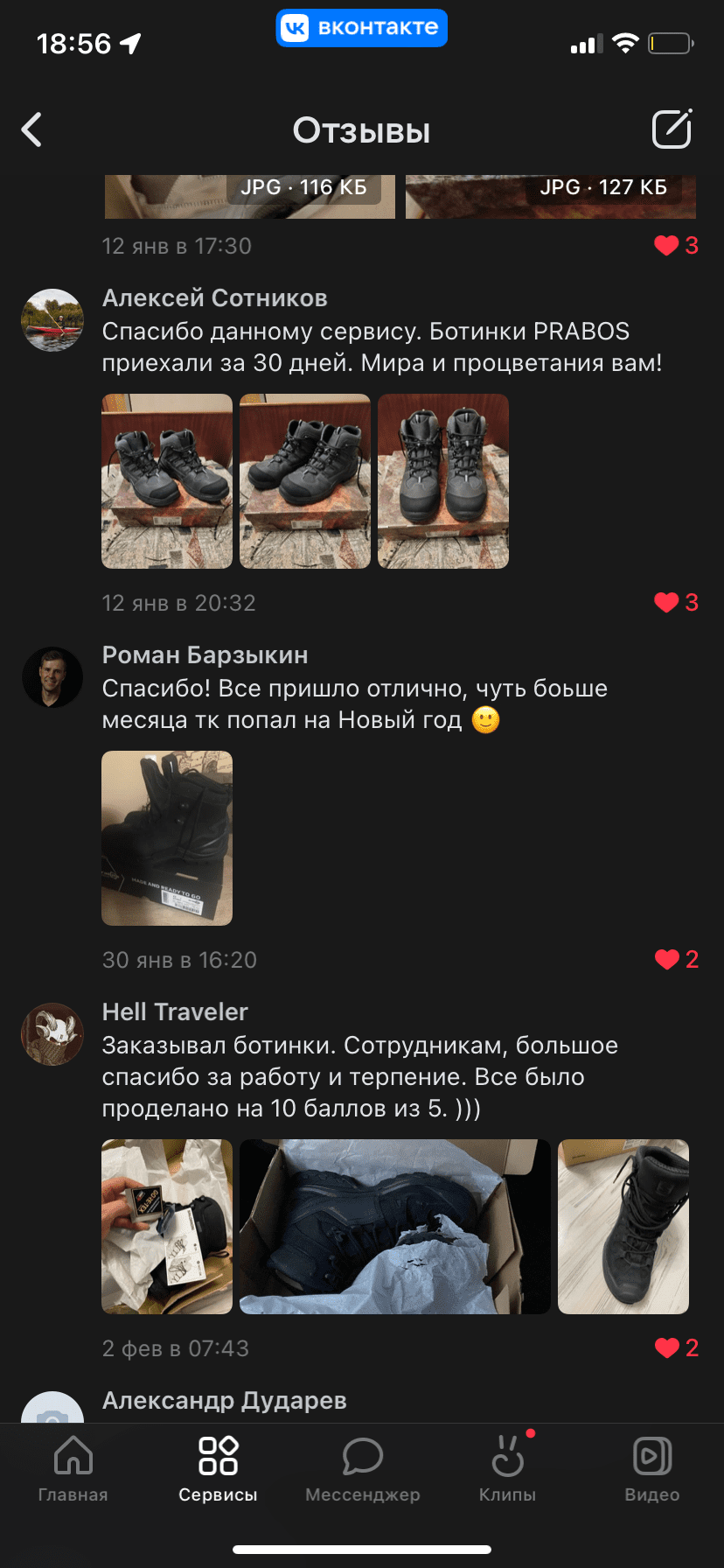Open Александр Дударев's profile name
Screen dimensions: 724x1568
click(224, 1401)
